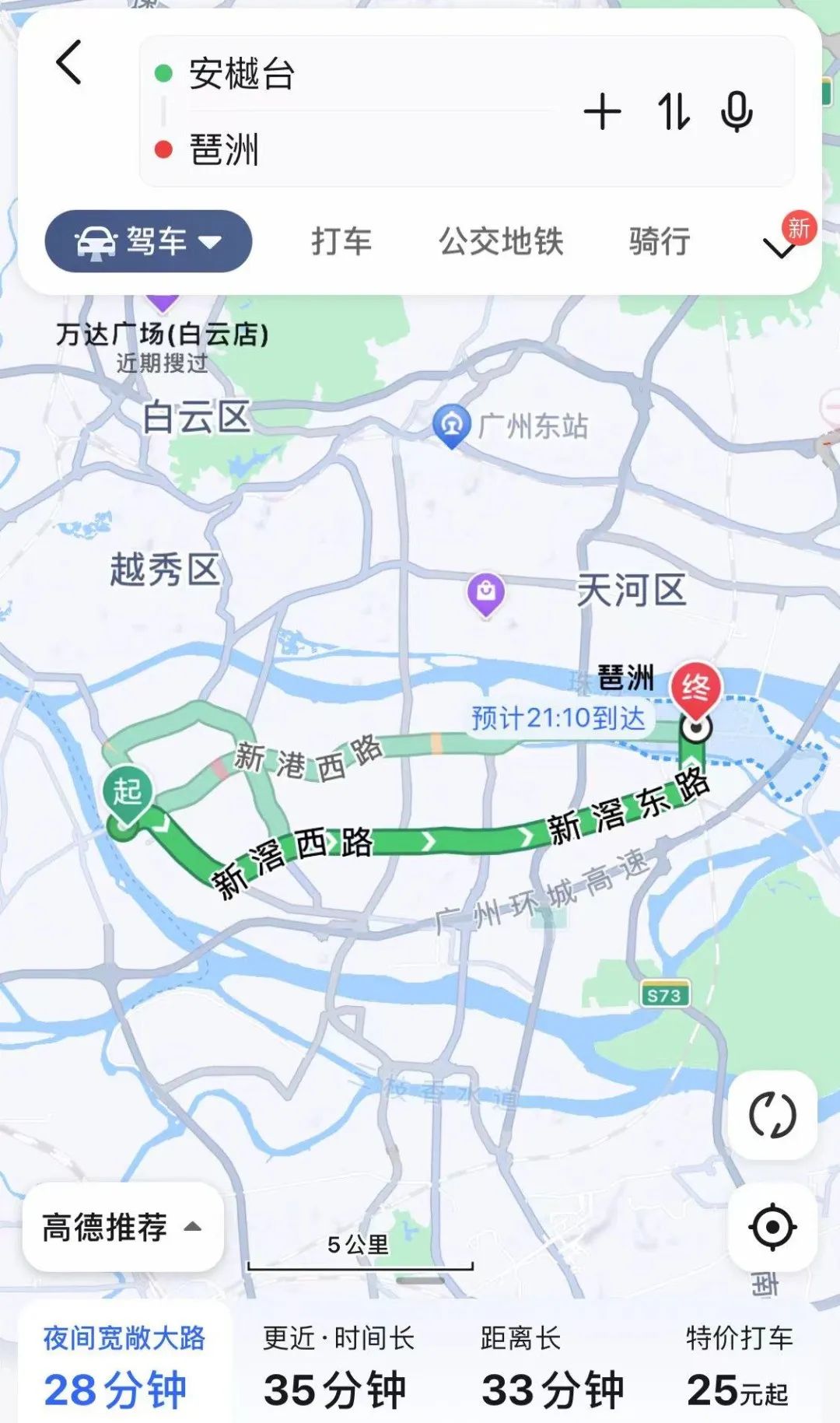Tap the 万达广场(白云店) map label

[162, 335]
